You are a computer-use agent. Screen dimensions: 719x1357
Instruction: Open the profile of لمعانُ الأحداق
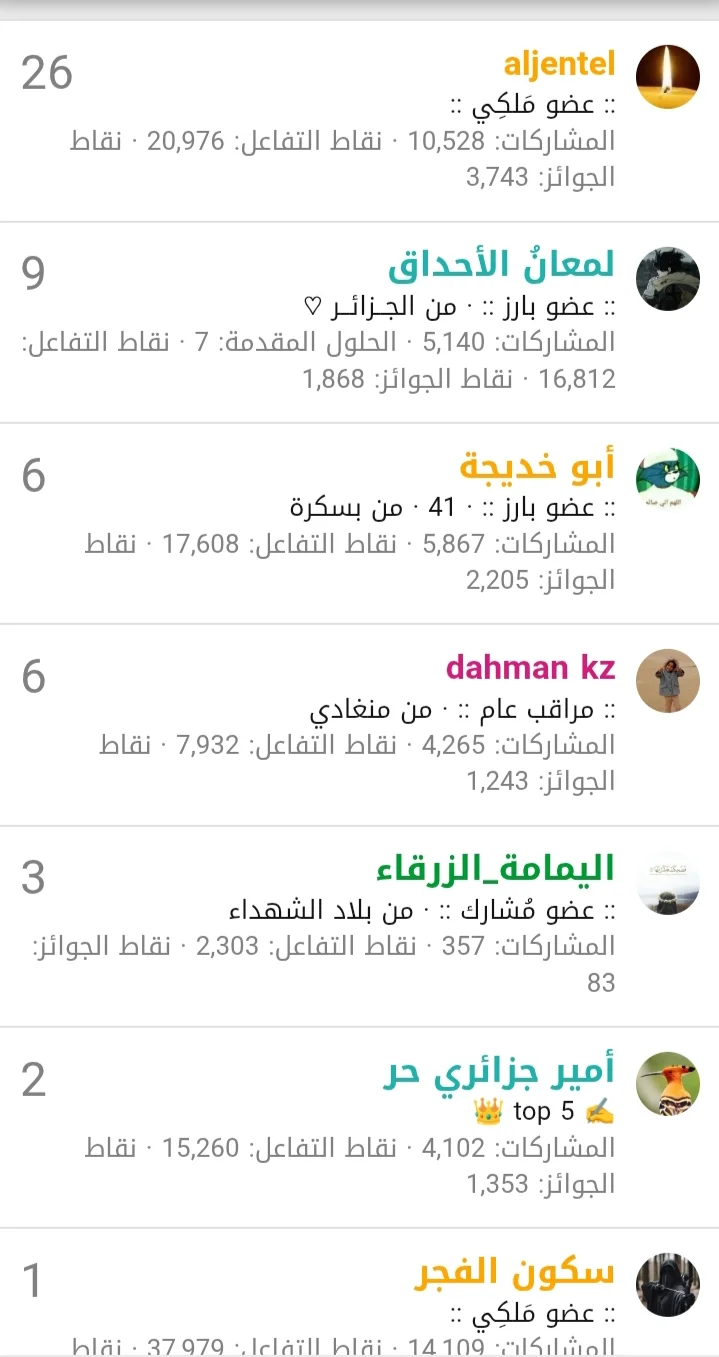(501, 266)
